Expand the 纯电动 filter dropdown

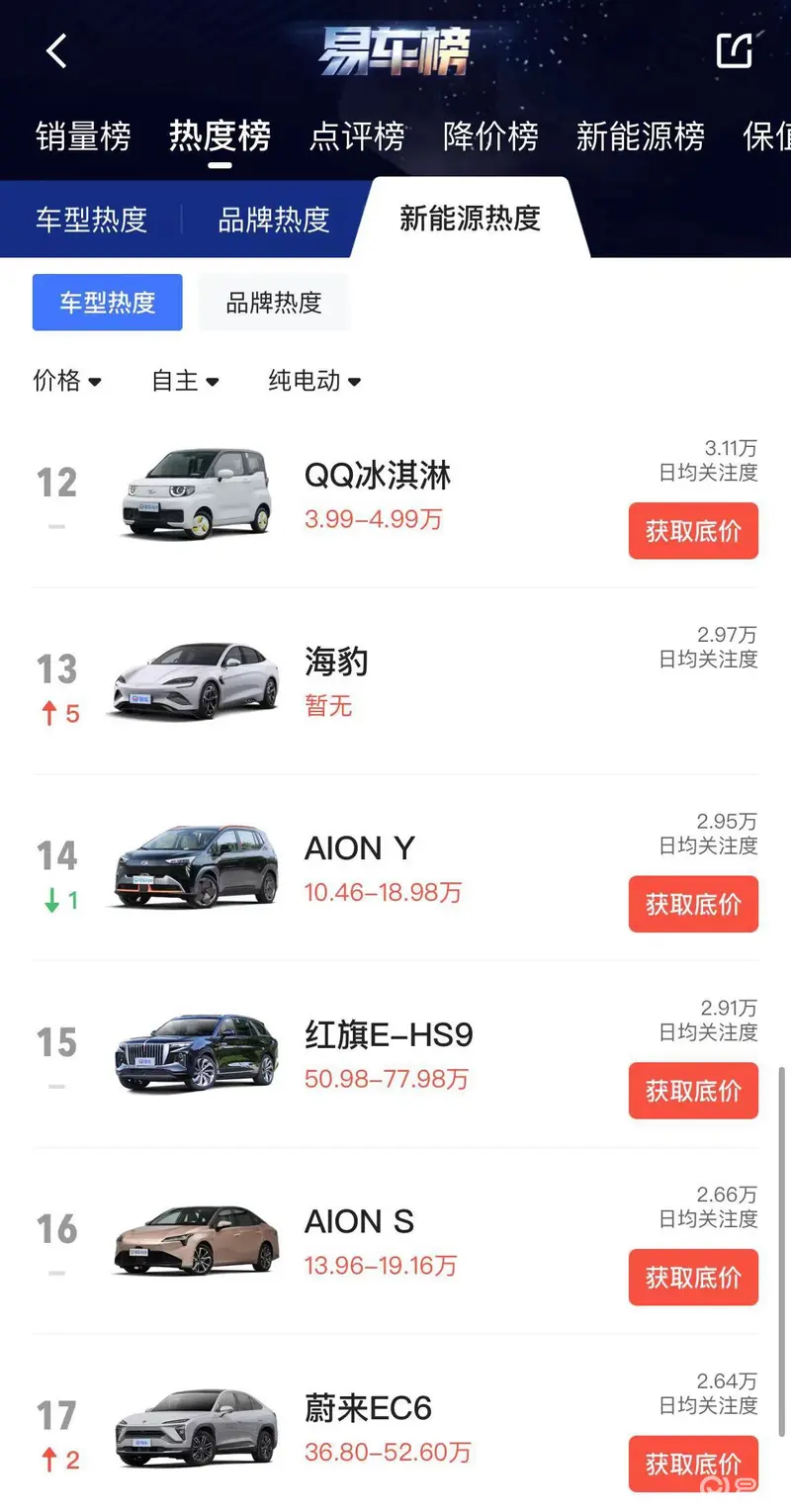(314, 381)
